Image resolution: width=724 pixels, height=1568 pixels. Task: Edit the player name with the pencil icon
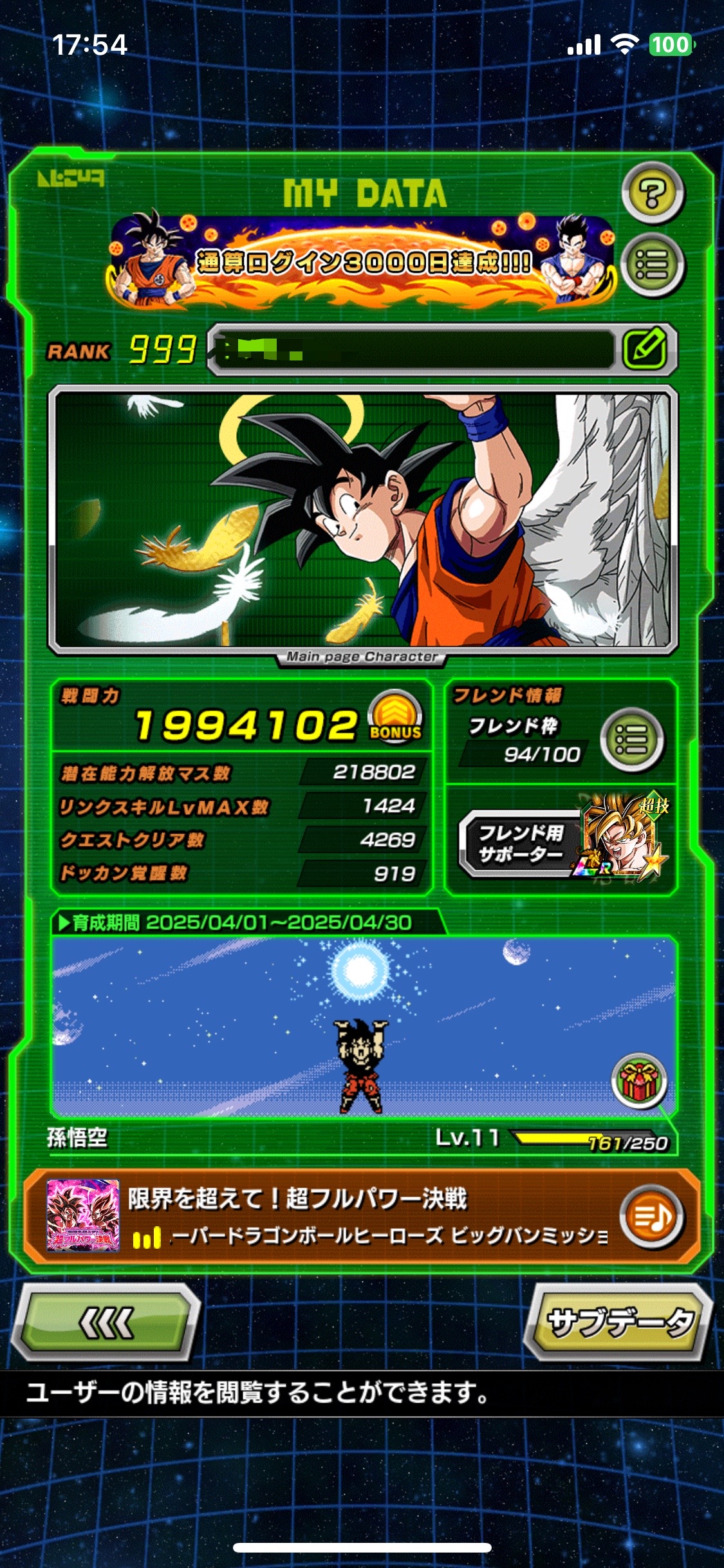[646, 350]
